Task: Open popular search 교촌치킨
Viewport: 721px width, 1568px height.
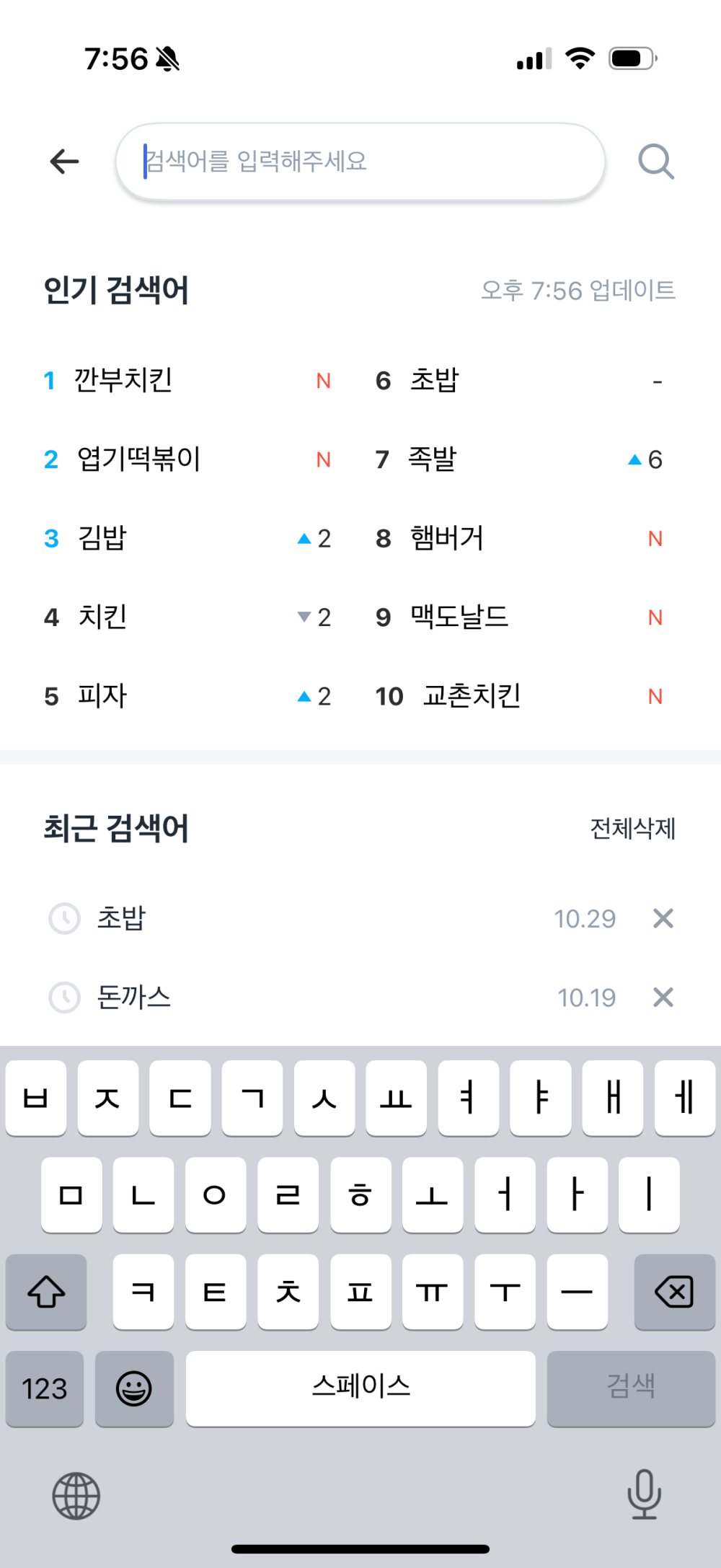Action: (472, 696)
